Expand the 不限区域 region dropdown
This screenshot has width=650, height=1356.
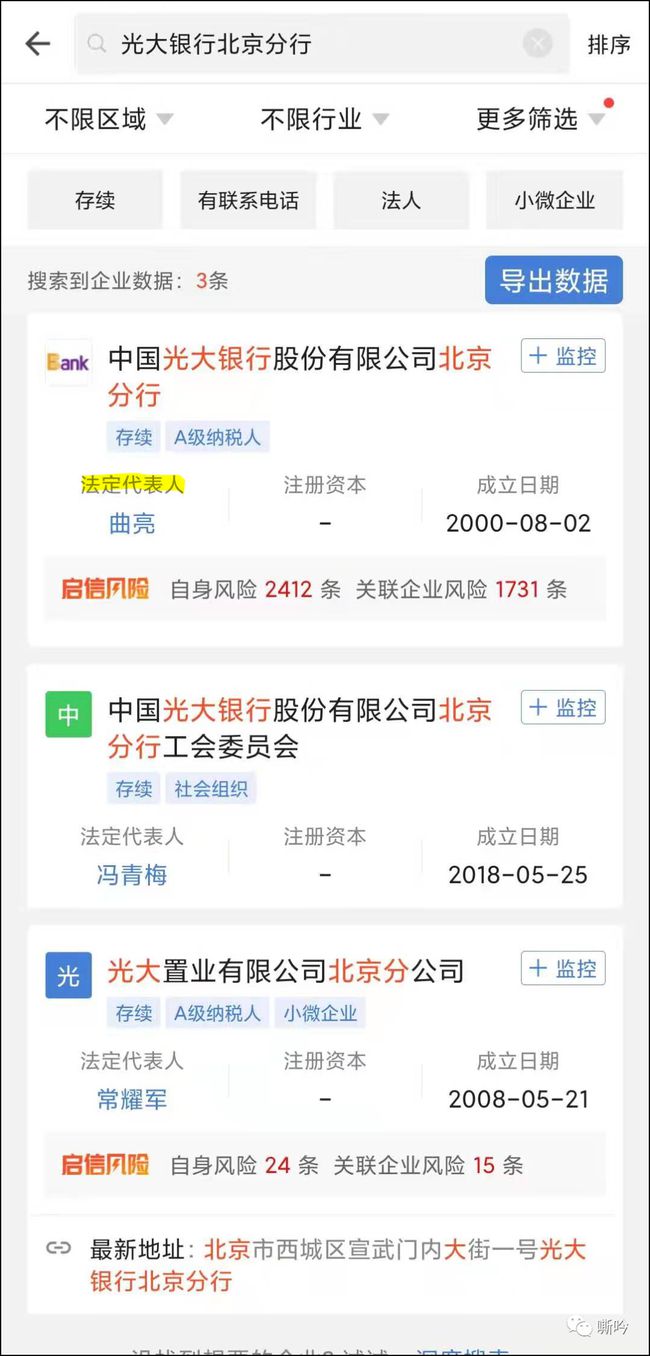(x=108, y=119)
